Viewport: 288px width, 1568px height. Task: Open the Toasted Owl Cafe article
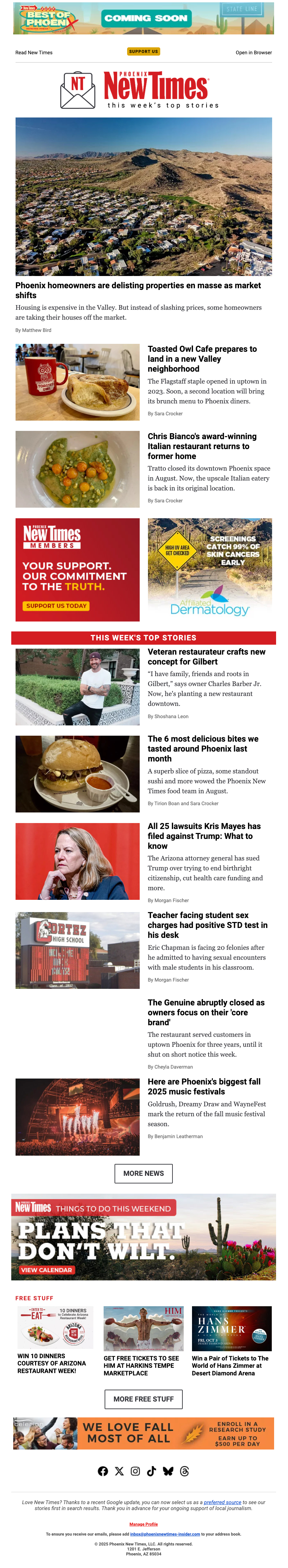(202, 358)
